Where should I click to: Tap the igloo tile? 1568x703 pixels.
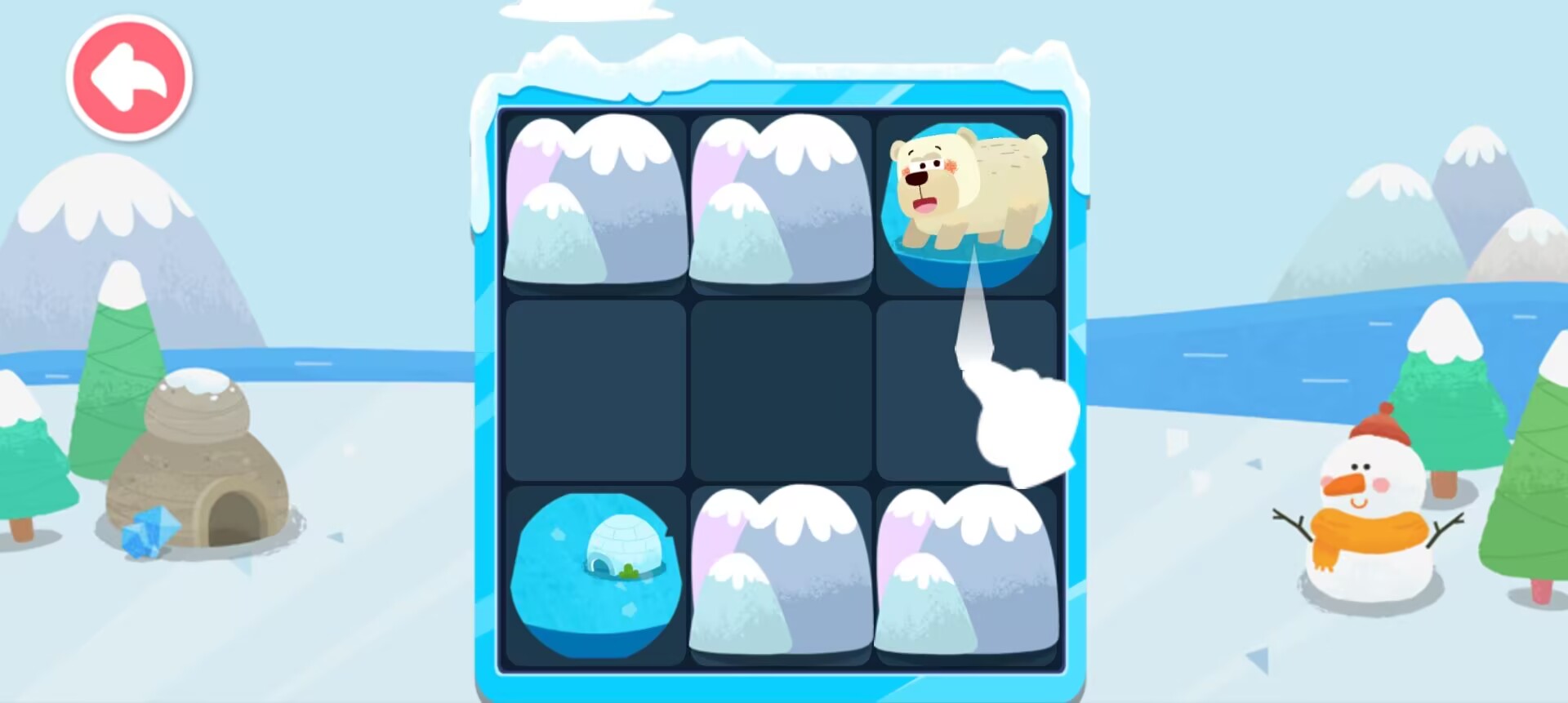coord(595,572)
